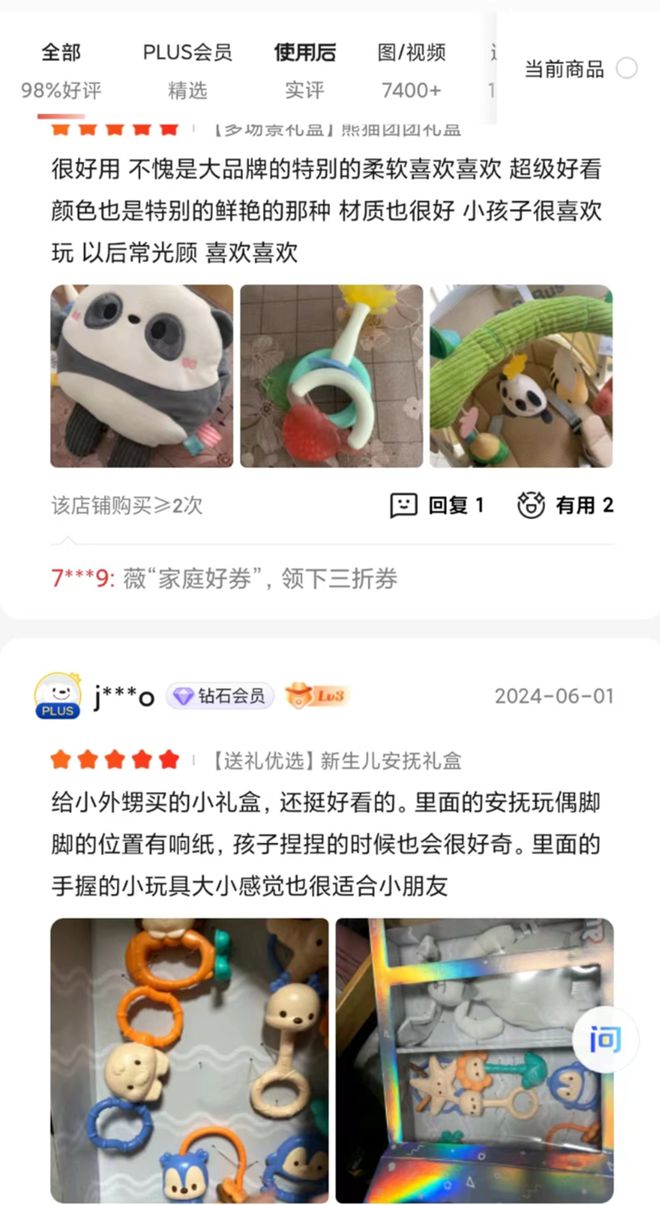The height and width of the screenshot is (1205, 660).
Task: Open the 图/视频 reviews tab
Action: (x=411, y=71)
